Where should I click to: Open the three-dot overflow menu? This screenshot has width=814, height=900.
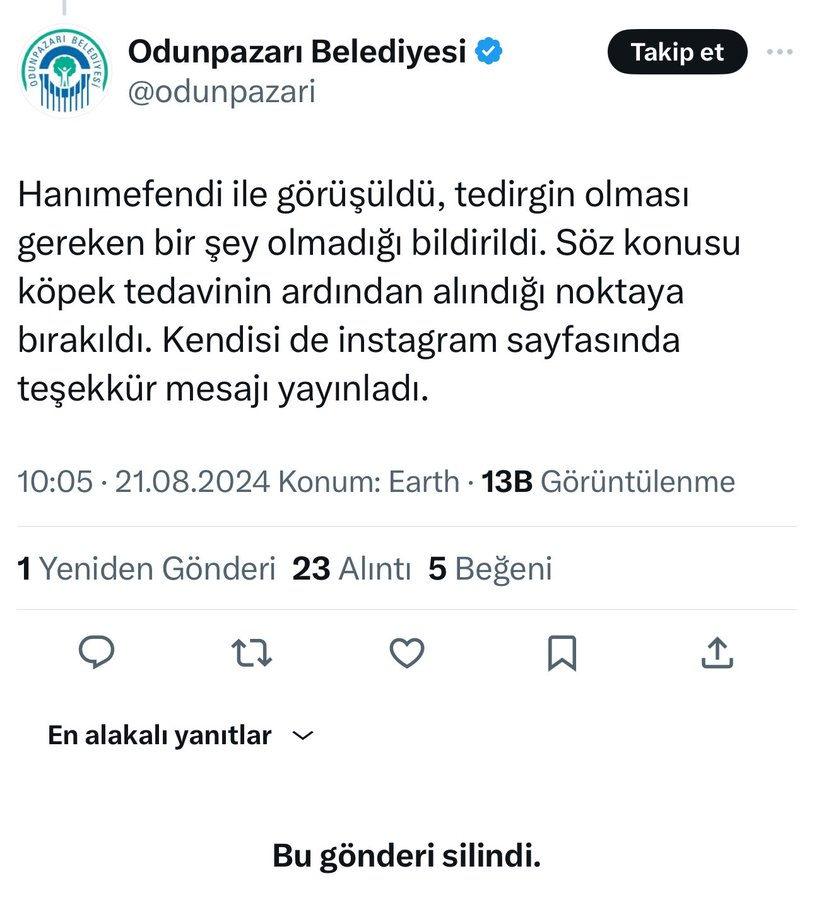pyautogui.click(x=780, y=52)
